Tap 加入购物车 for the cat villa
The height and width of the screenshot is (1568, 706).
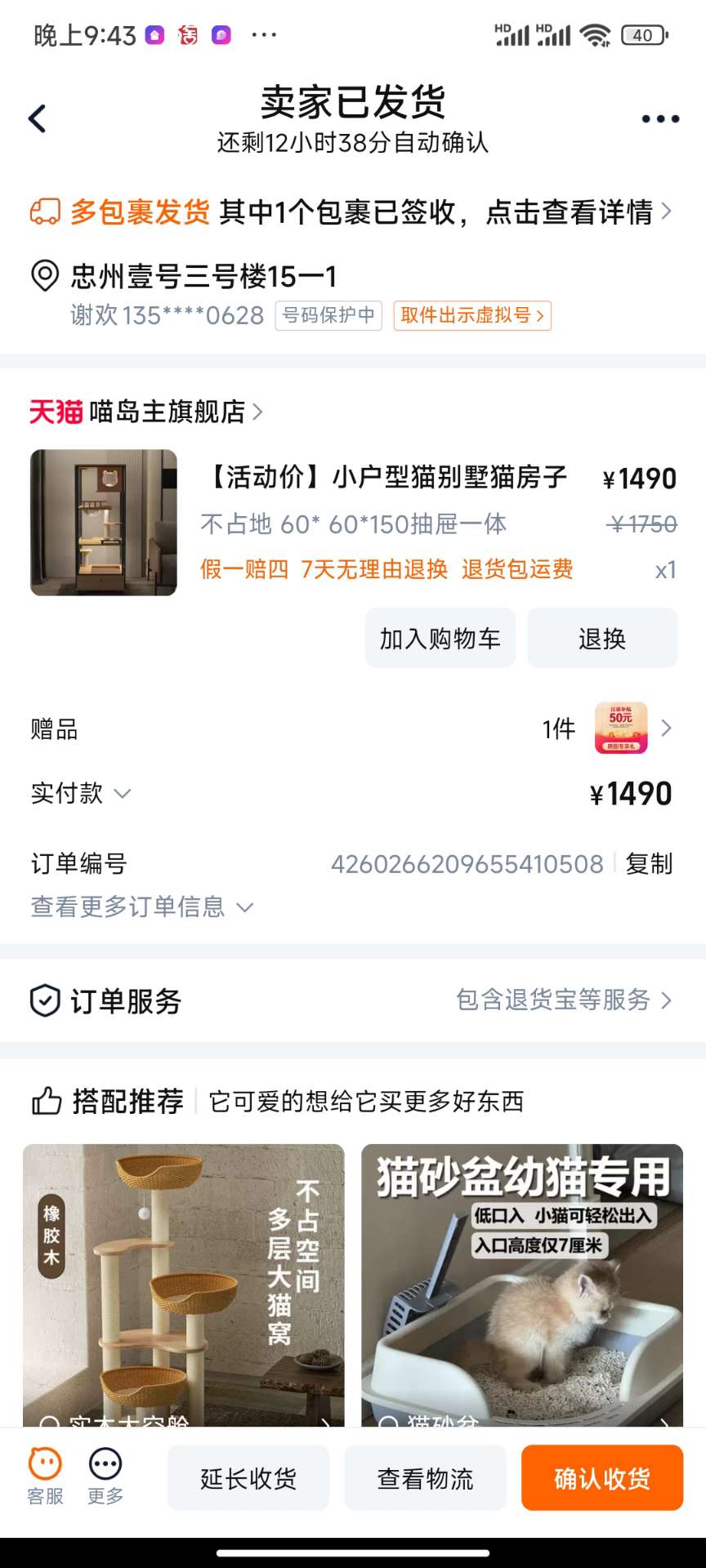point(440,639)
